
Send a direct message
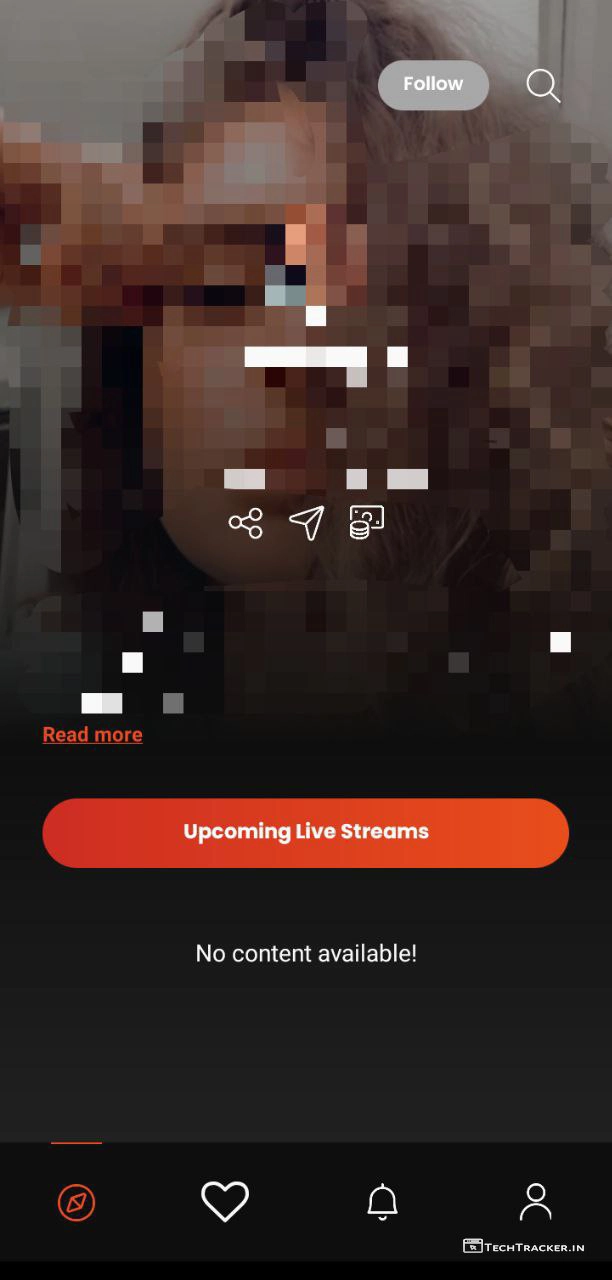[x=306, y=523]
